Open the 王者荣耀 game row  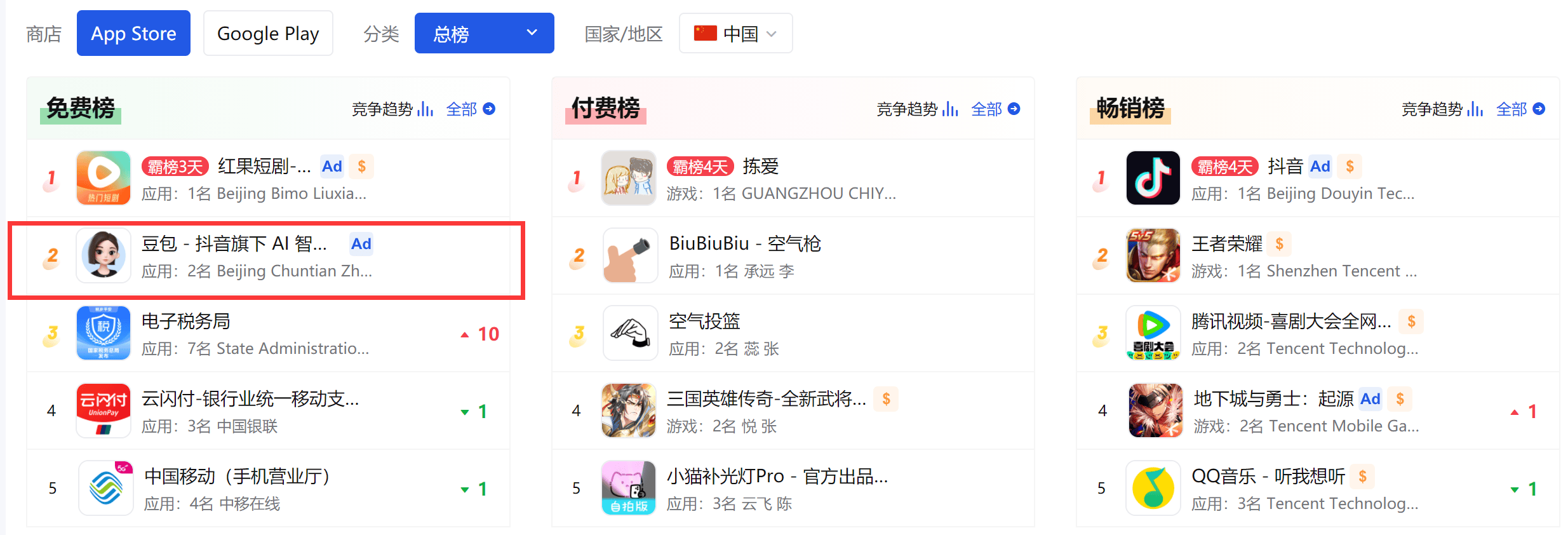click(1226, 244)
